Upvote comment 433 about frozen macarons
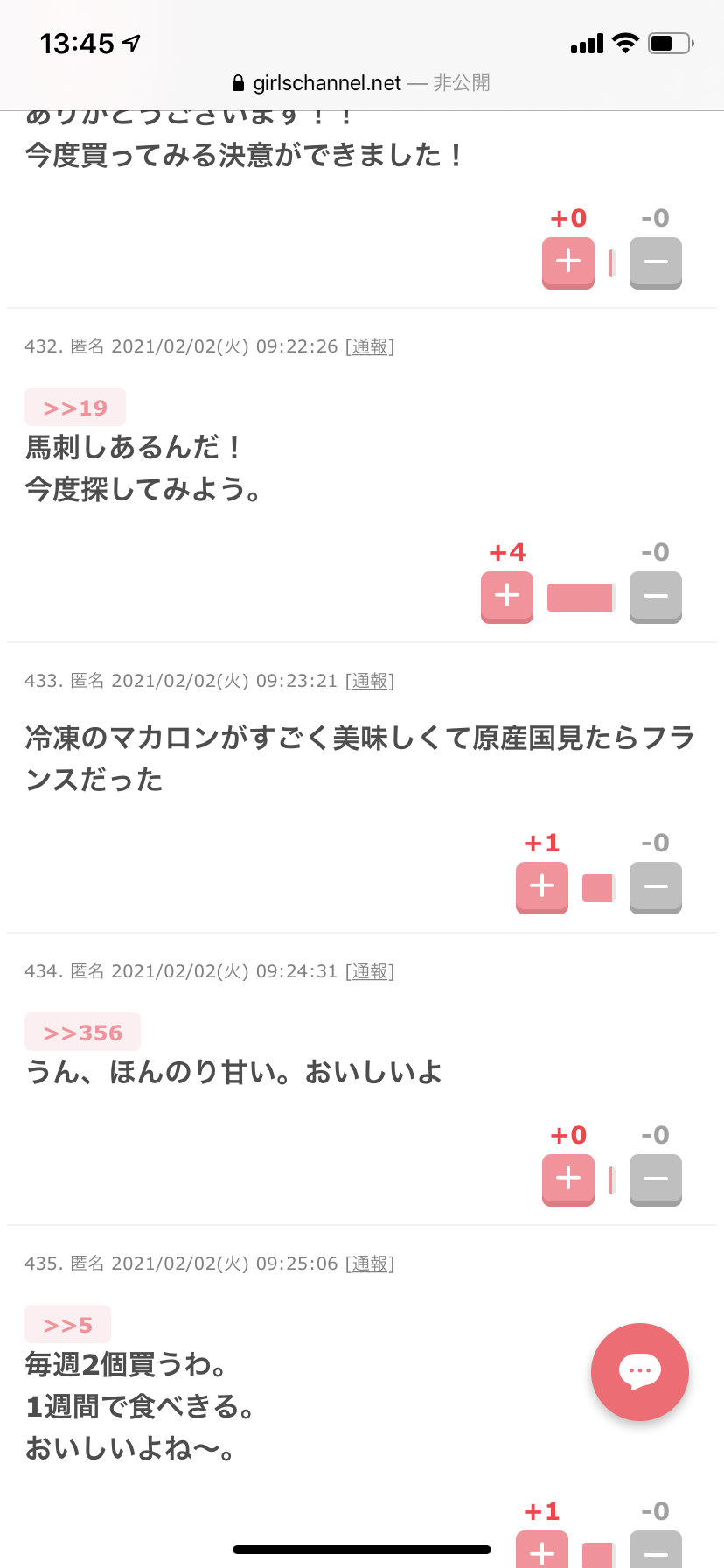This screenshot has height=1568, width=724. 542,887
